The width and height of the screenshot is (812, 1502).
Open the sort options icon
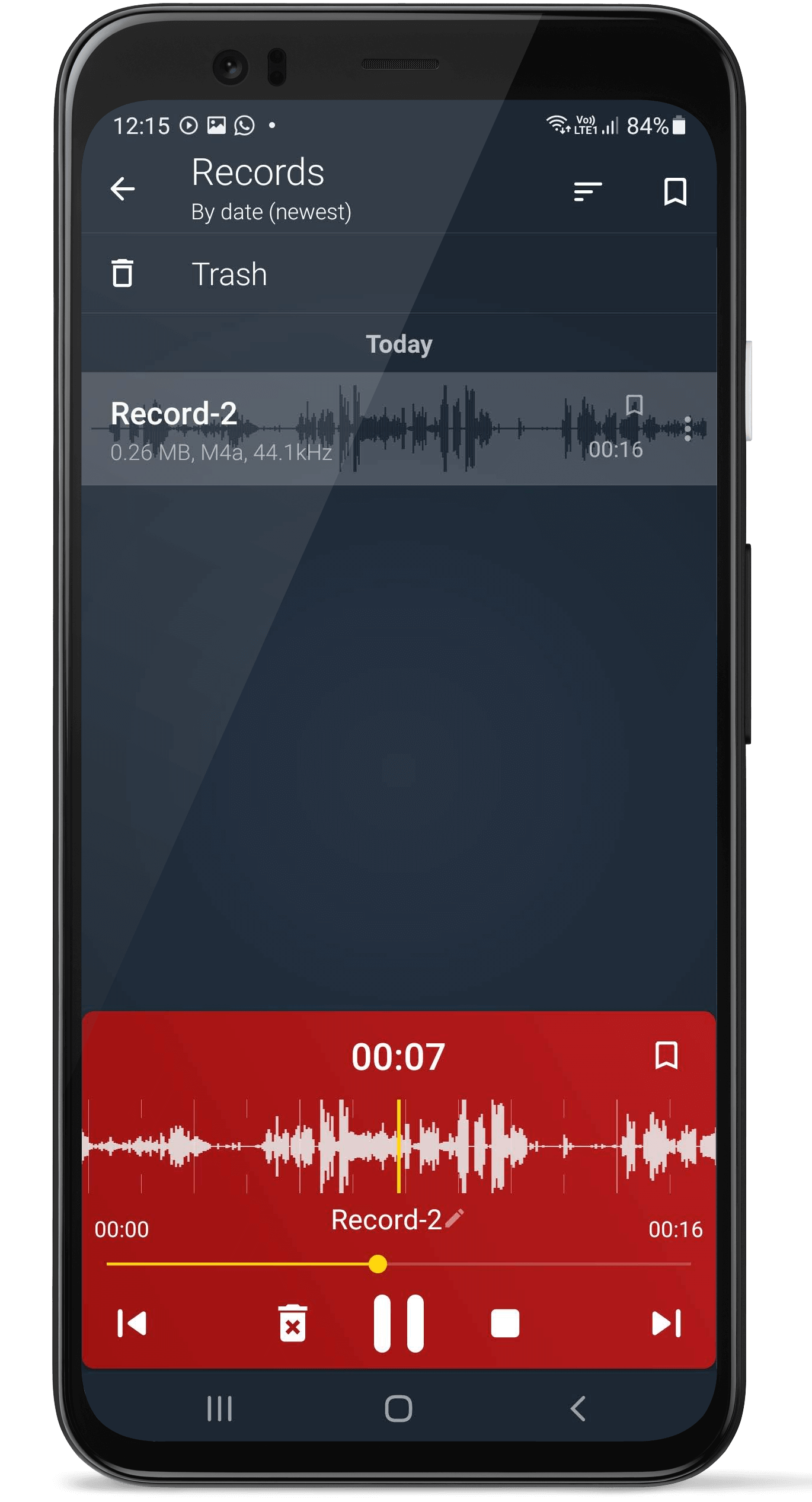tap(587, 191)
